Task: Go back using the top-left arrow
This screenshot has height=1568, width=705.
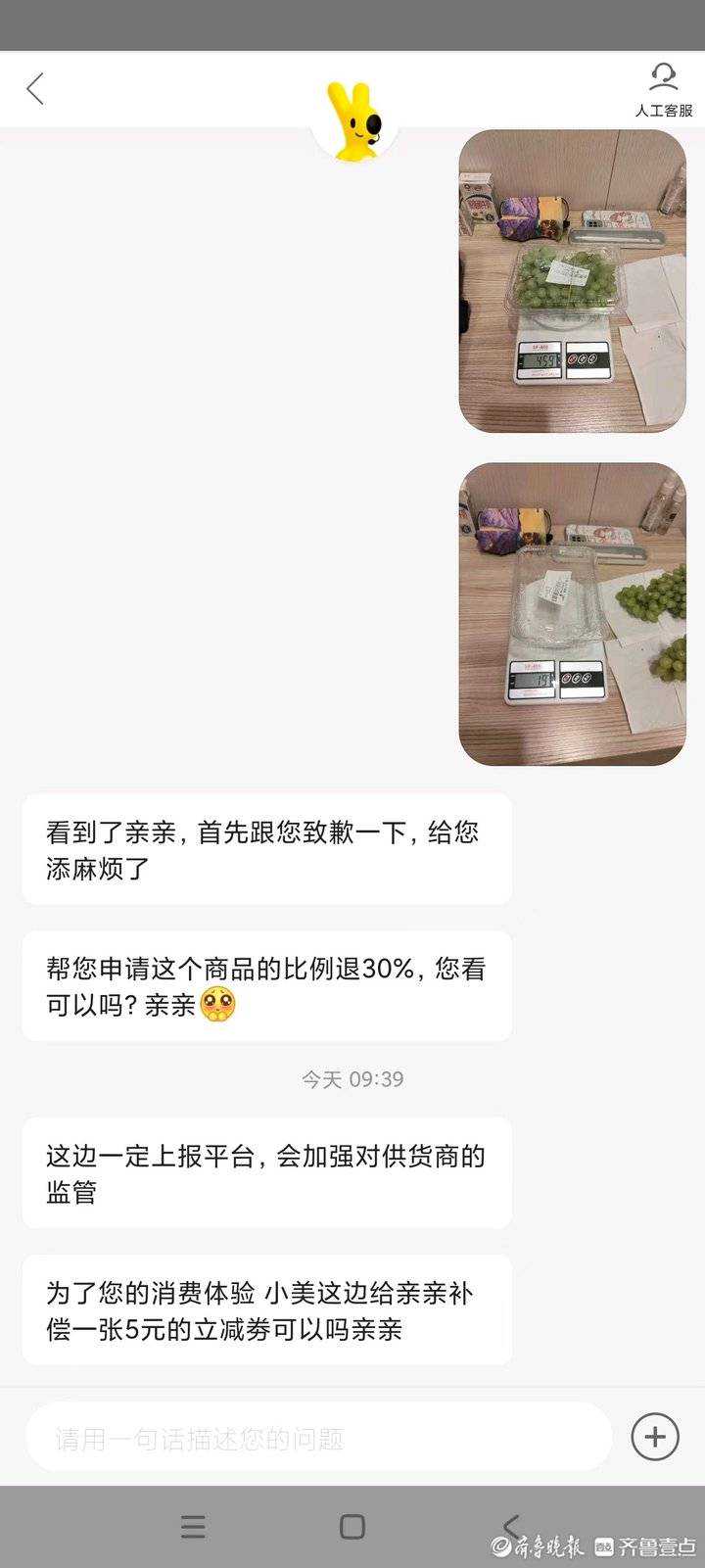Action: coord(35,89)
